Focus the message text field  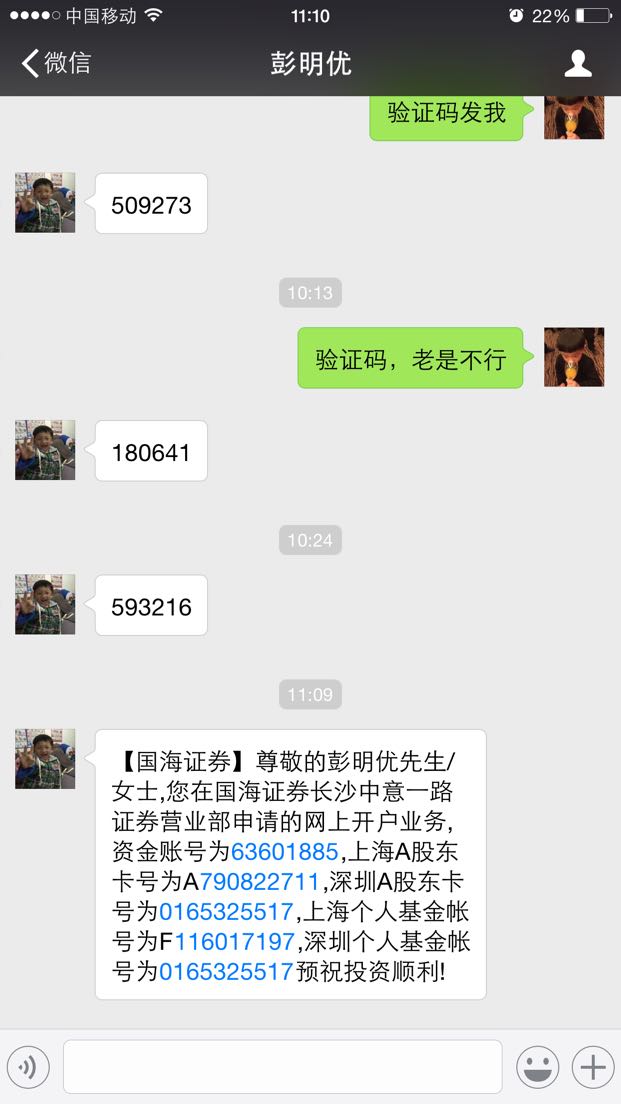282,1067
